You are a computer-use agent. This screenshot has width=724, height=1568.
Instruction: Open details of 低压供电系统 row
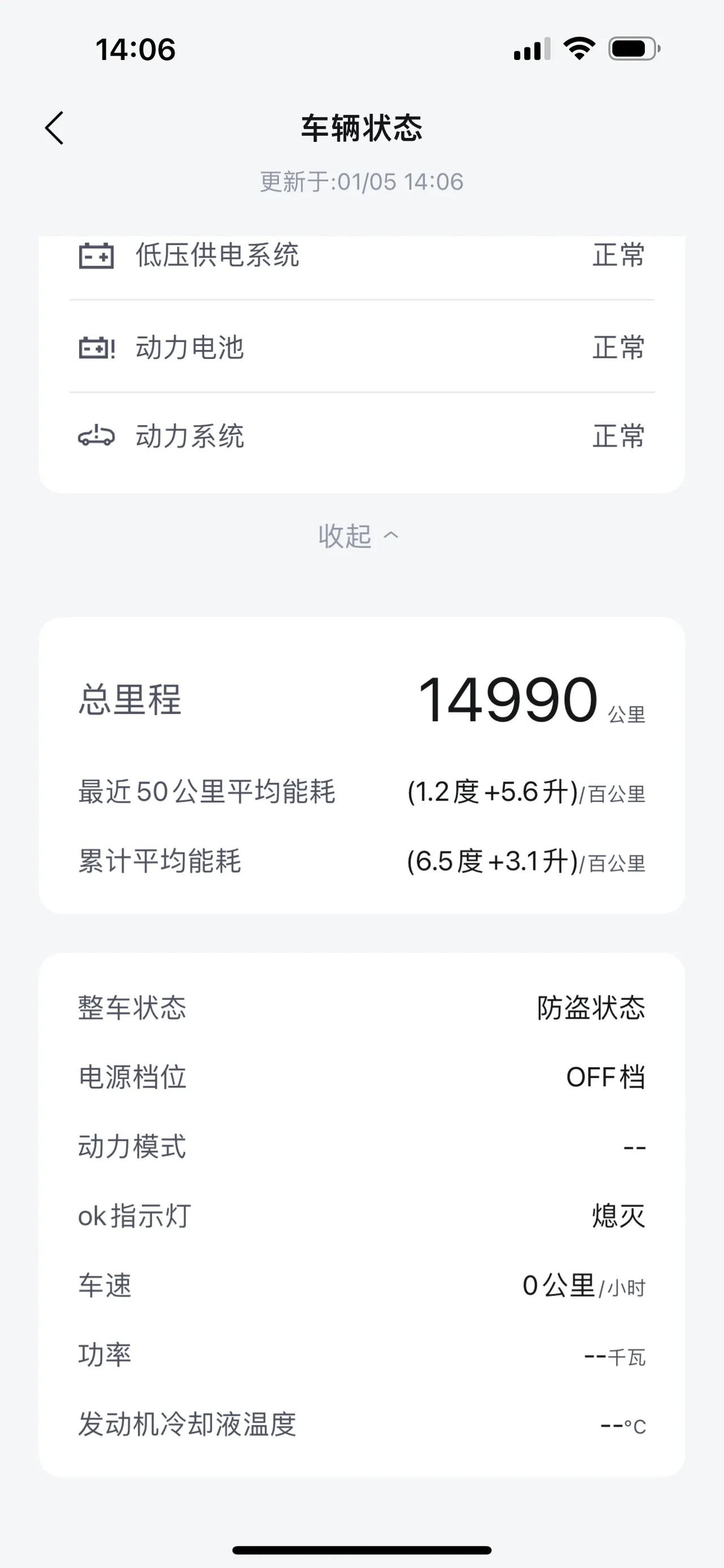click(217, 256)
